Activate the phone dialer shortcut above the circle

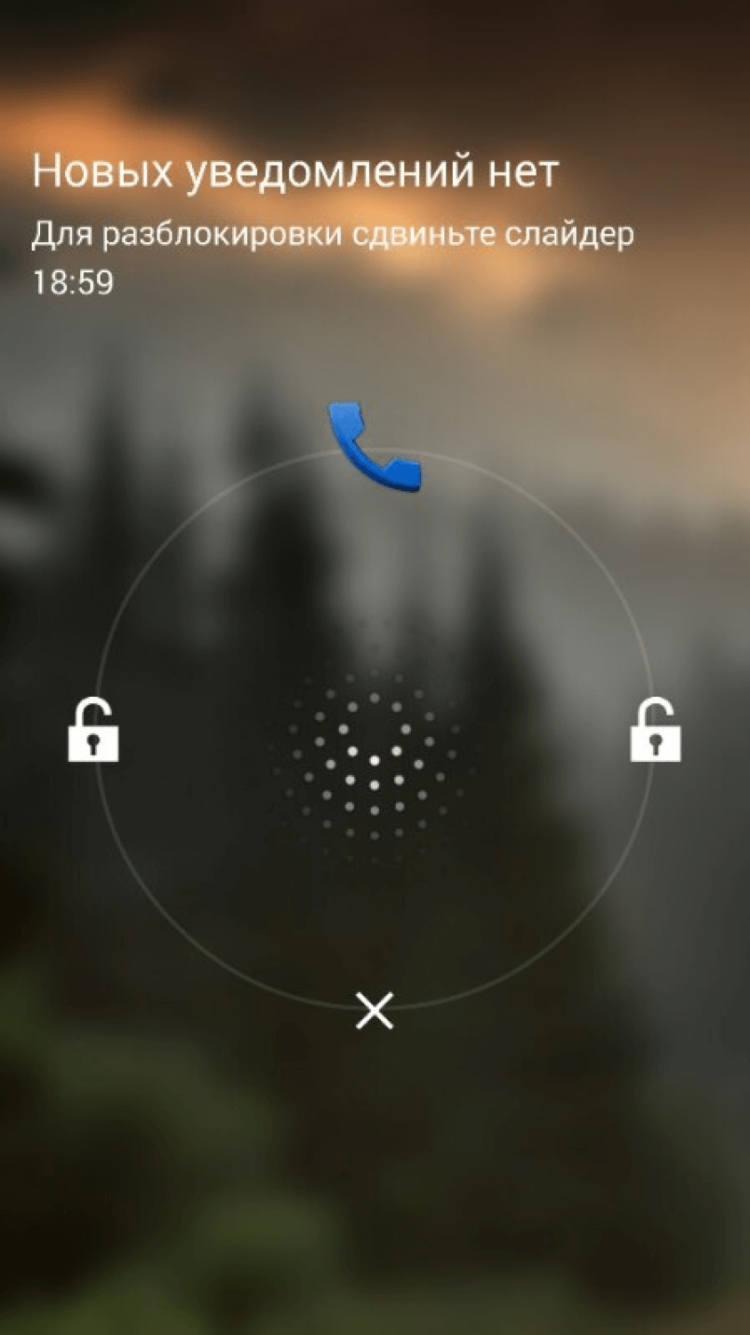pos(375,444)
